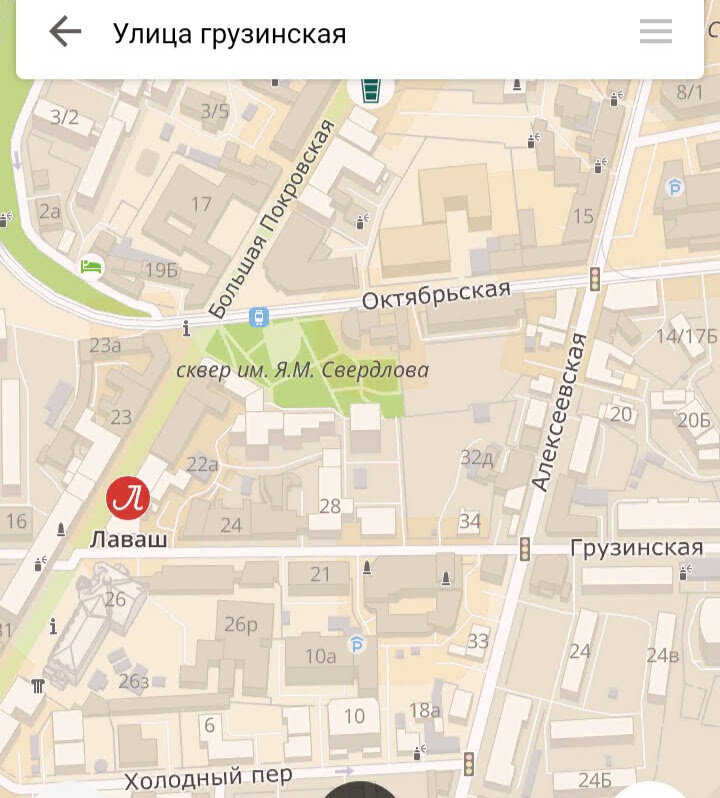Open the results list menu icon
Image resolution: width=720 pixels, height=798 pixels.
coord(656,32)
